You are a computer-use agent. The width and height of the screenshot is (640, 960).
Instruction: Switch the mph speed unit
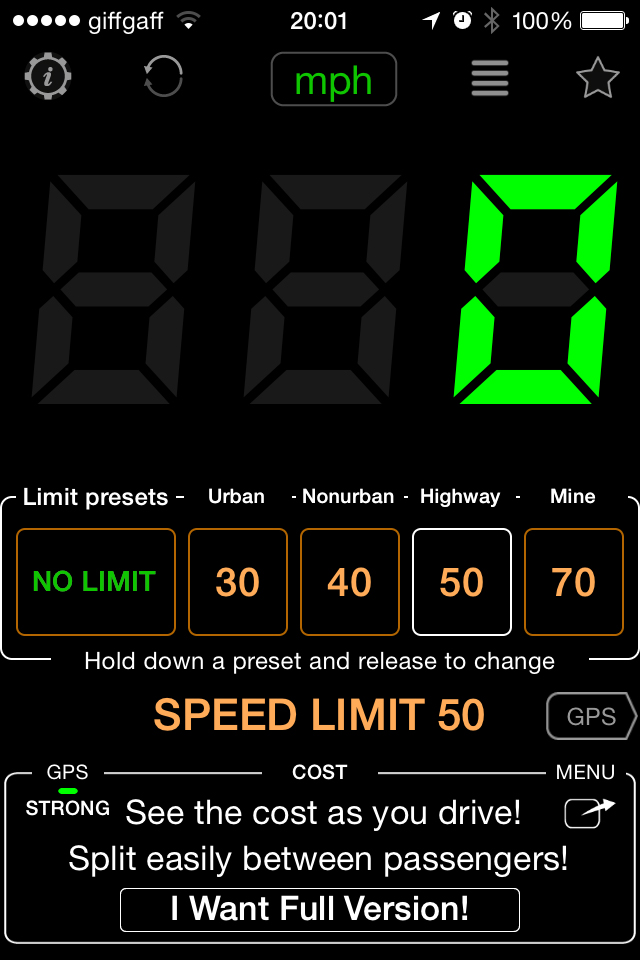(x=334, y=79)
